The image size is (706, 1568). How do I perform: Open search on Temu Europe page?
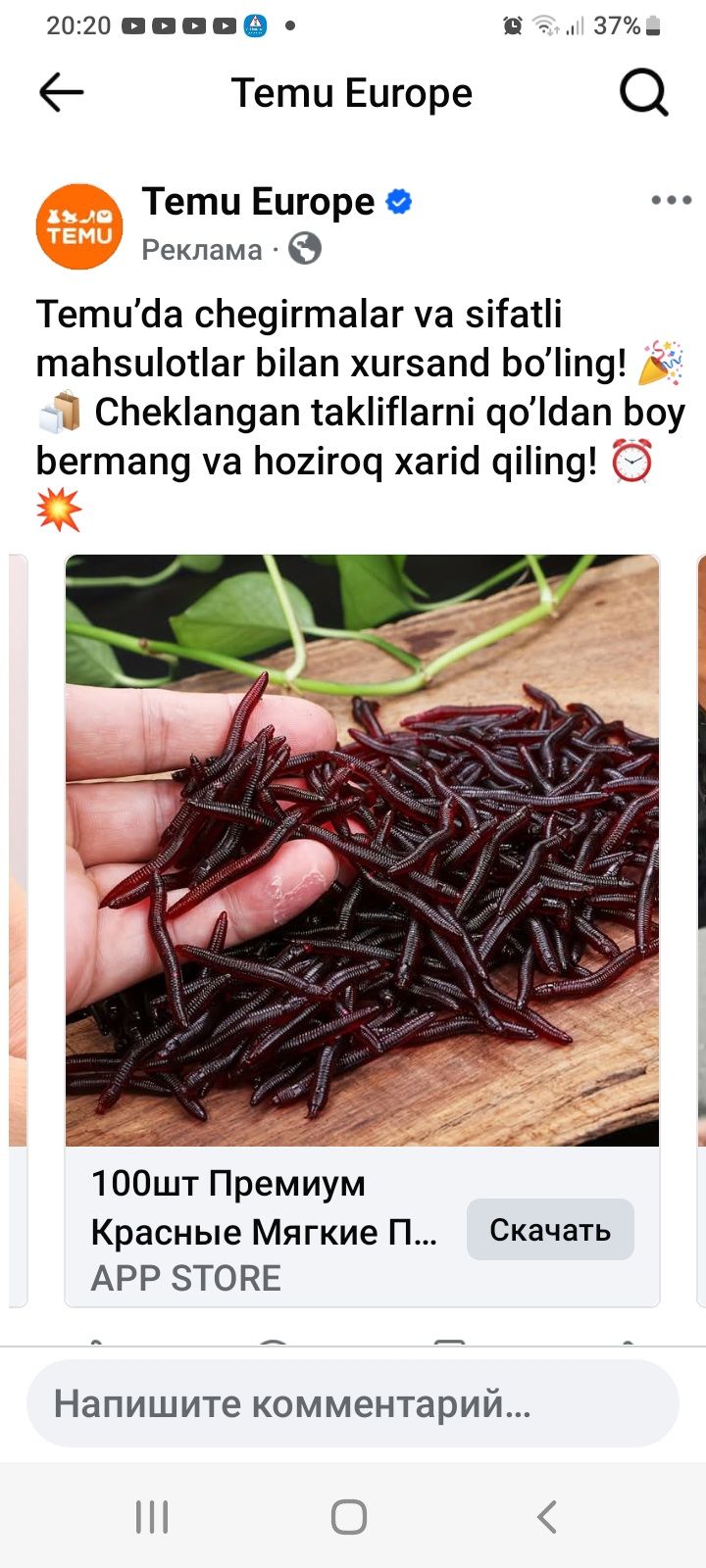point(643,94)
